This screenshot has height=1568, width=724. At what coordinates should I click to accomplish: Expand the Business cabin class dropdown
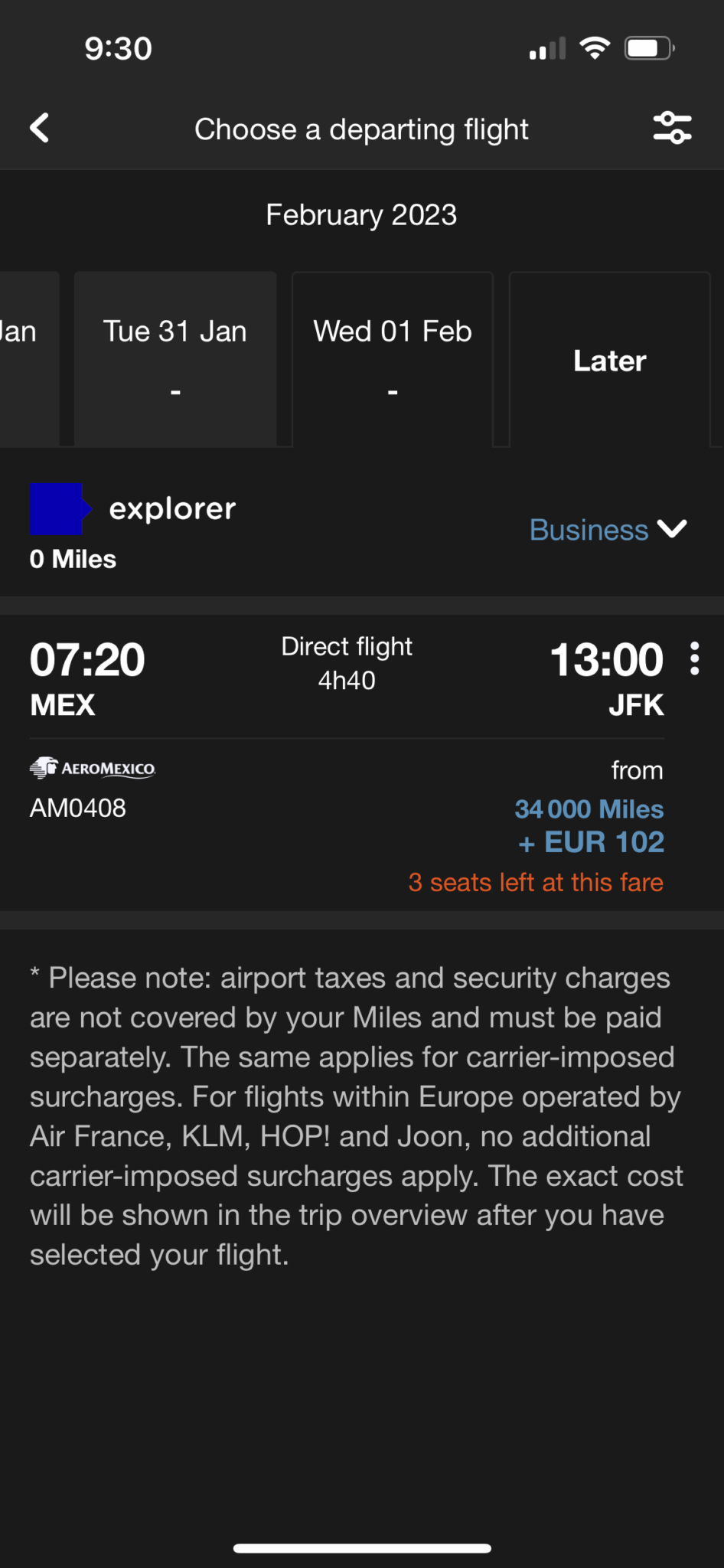608,530
